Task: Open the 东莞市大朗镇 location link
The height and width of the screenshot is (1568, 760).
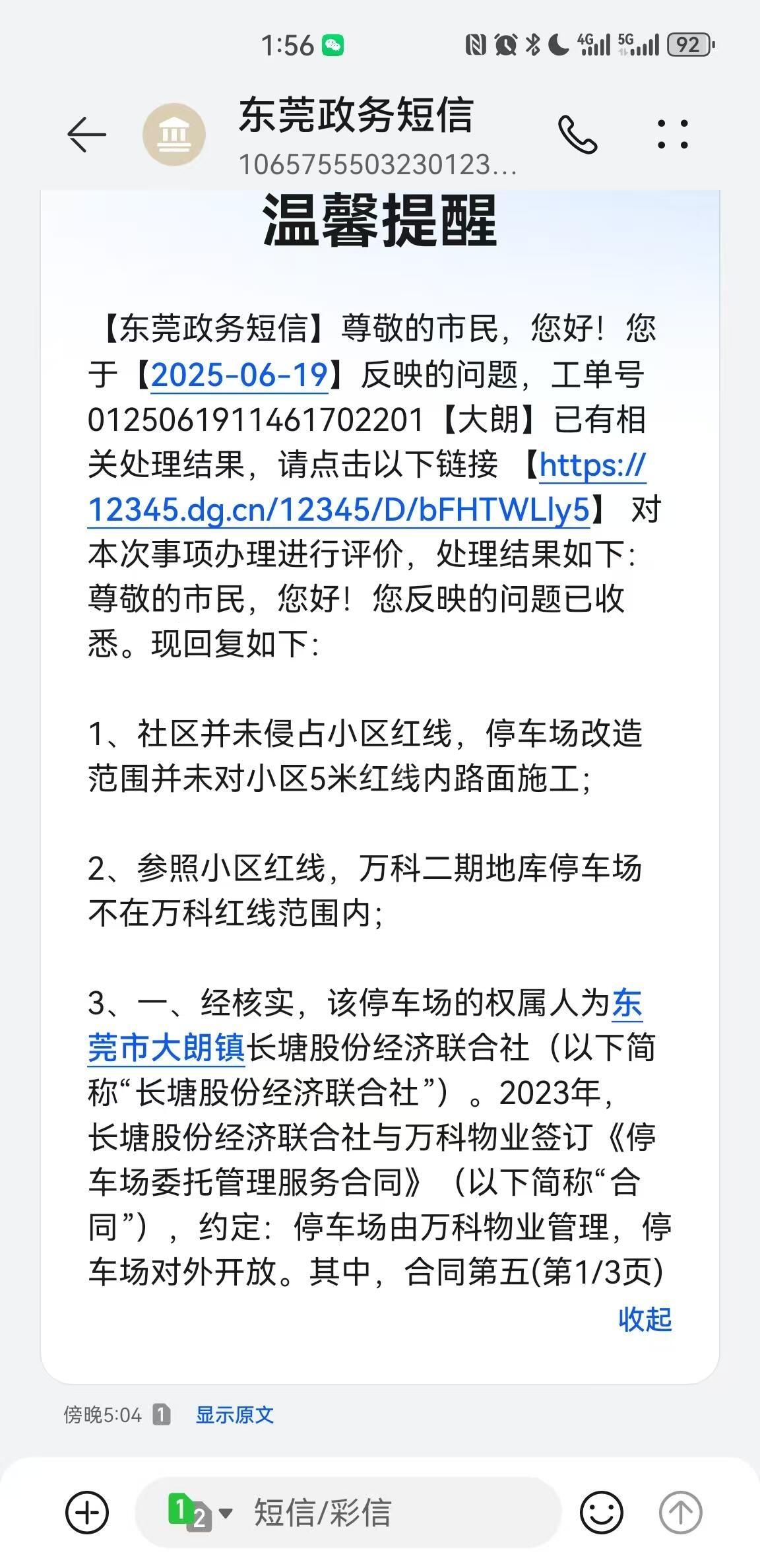Action: coord(365,1026)
